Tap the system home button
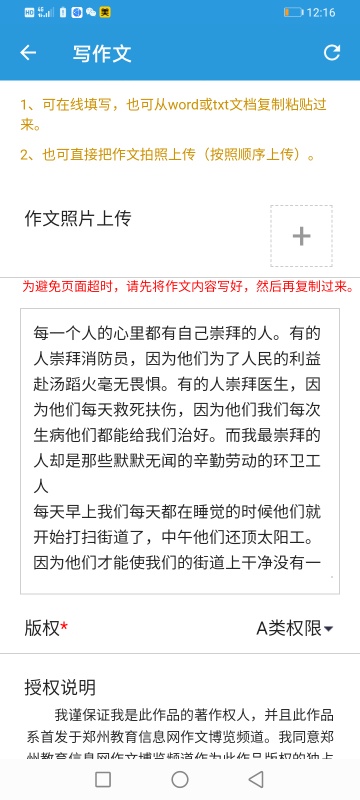 click(x=180, y=779)
